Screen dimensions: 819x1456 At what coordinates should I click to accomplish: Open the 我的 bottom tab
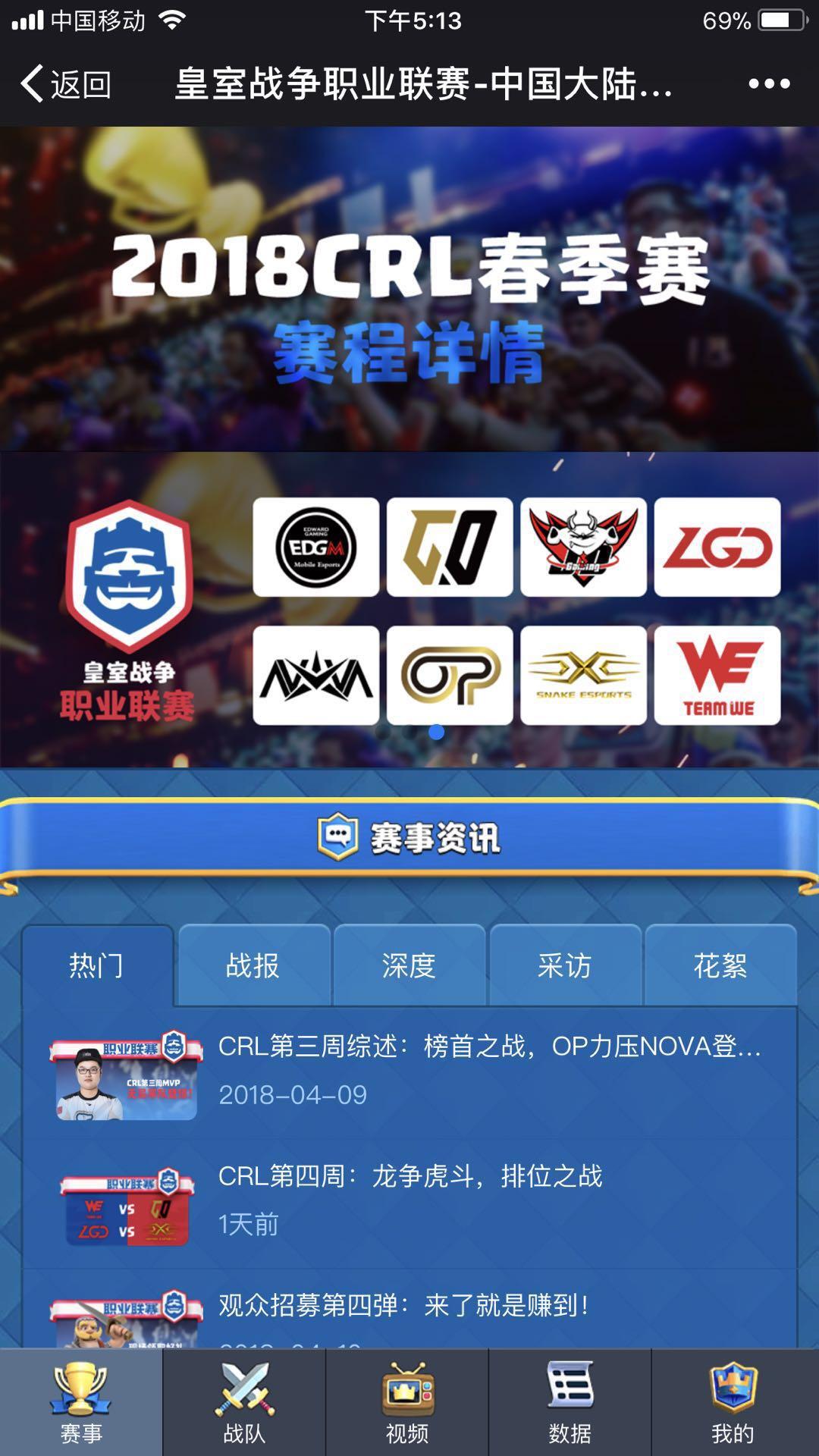pos(733,1403)
